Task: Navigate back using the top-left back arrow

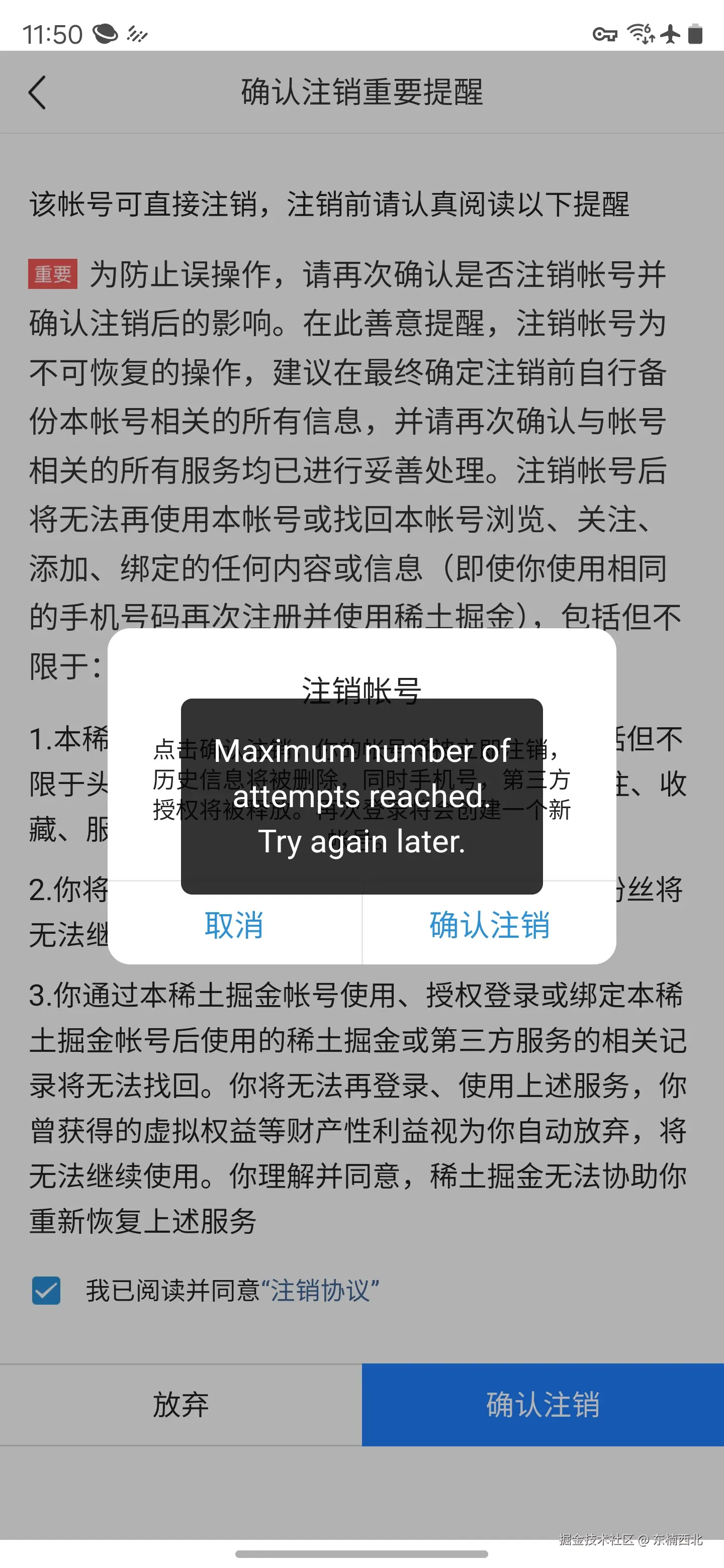Action: pyautogui.click(x=38, y=92)
